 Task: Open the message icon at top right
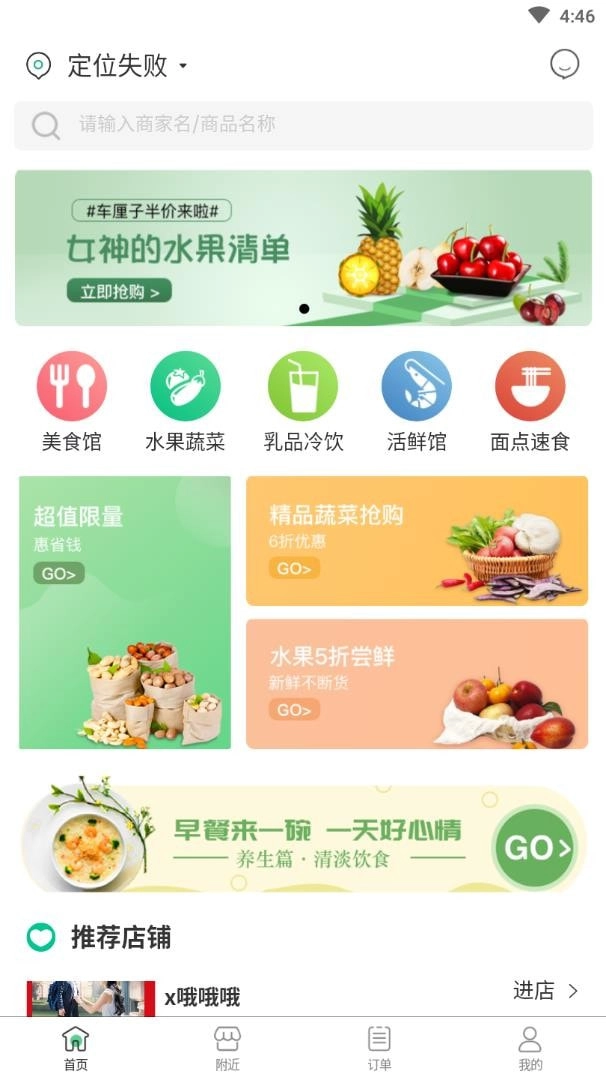tap(564, 65)
